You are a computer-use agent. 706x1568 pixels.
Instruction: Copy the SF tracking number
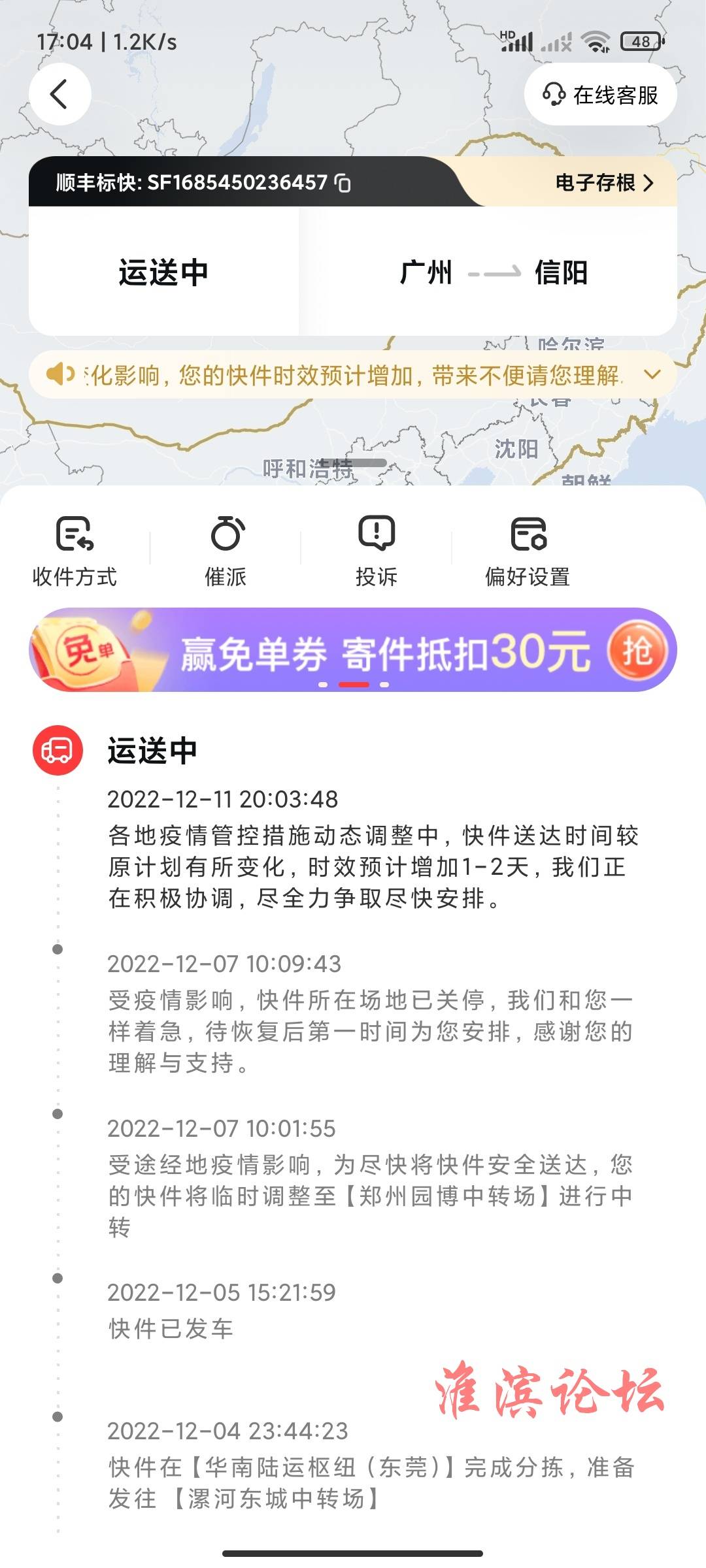click(343, 183)
